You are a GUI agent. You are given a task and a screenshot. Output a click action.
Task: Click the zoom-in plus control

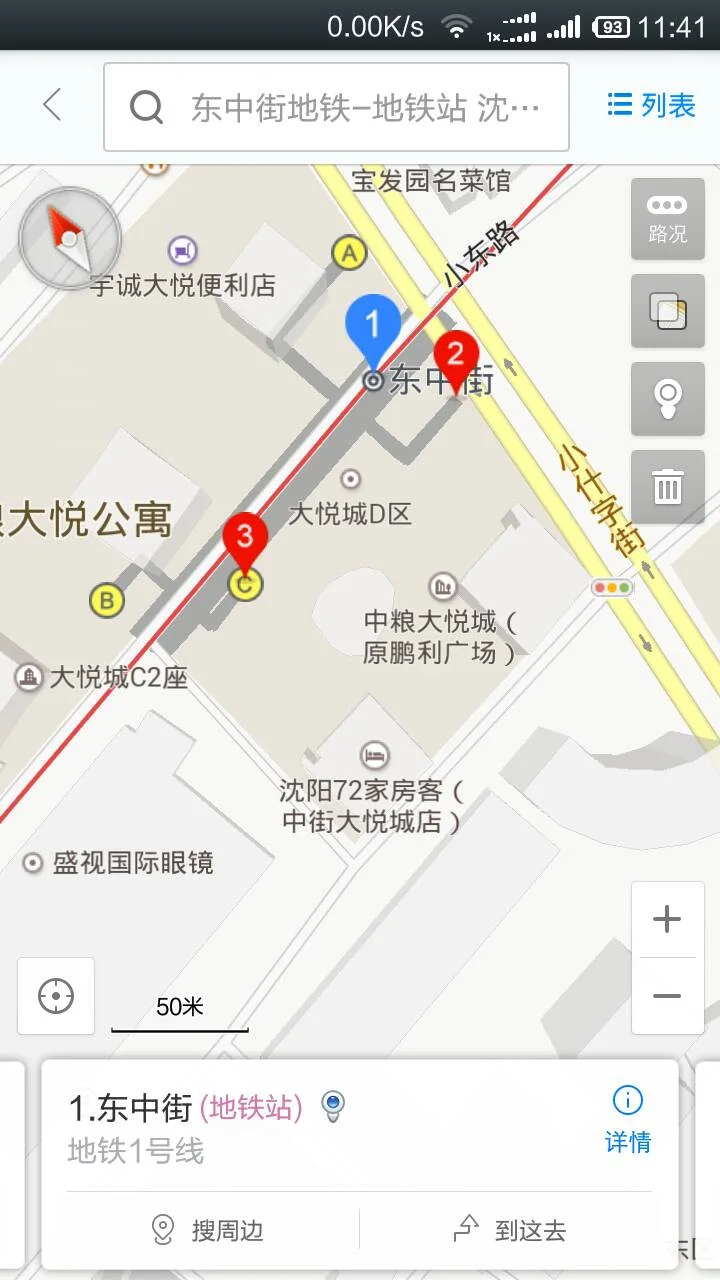[667, 918]
